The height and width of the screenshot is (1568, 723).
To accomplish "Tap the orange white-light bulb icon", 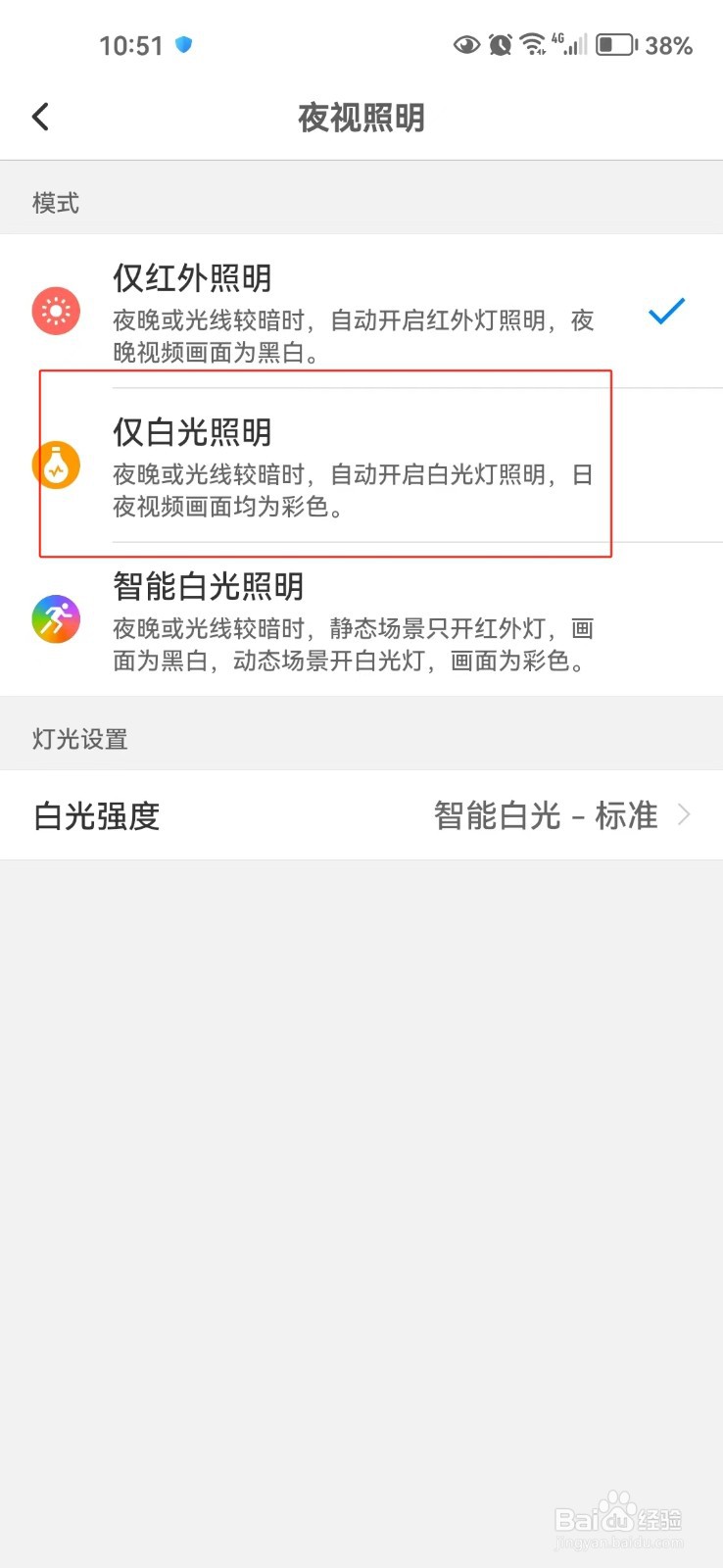I will 56,465.
